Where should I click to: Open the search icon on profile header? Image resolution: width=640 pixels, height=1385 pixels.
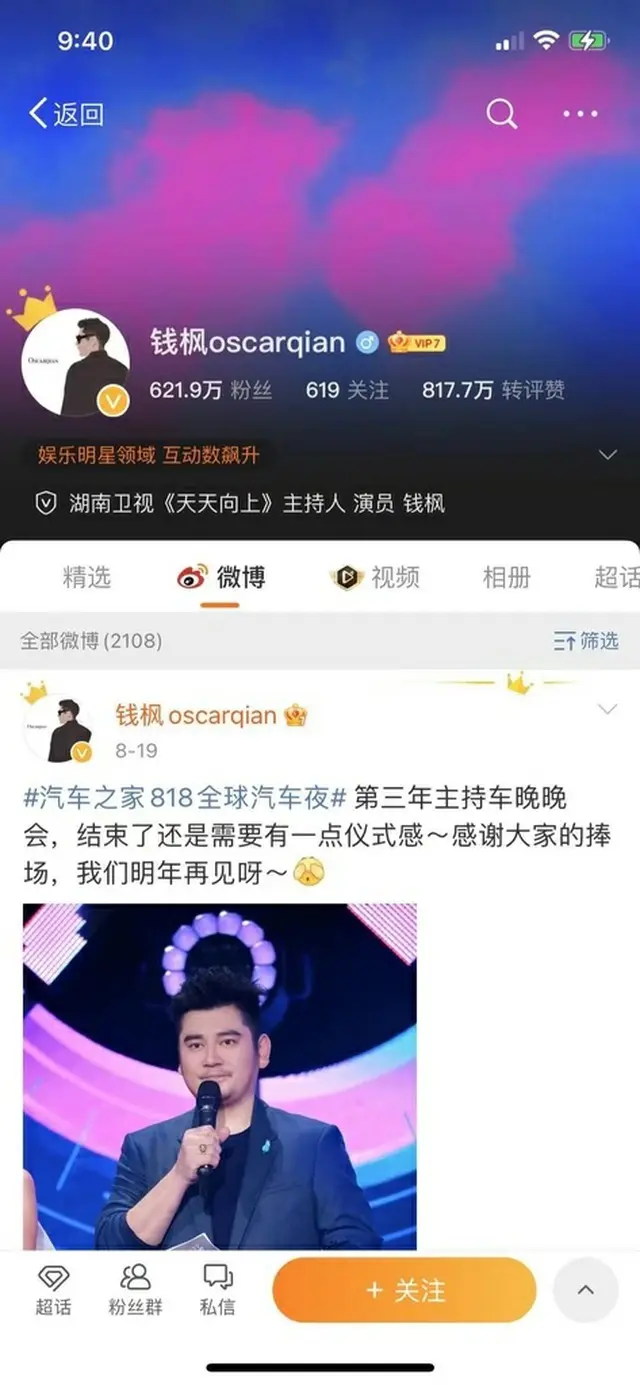[501, 114]
